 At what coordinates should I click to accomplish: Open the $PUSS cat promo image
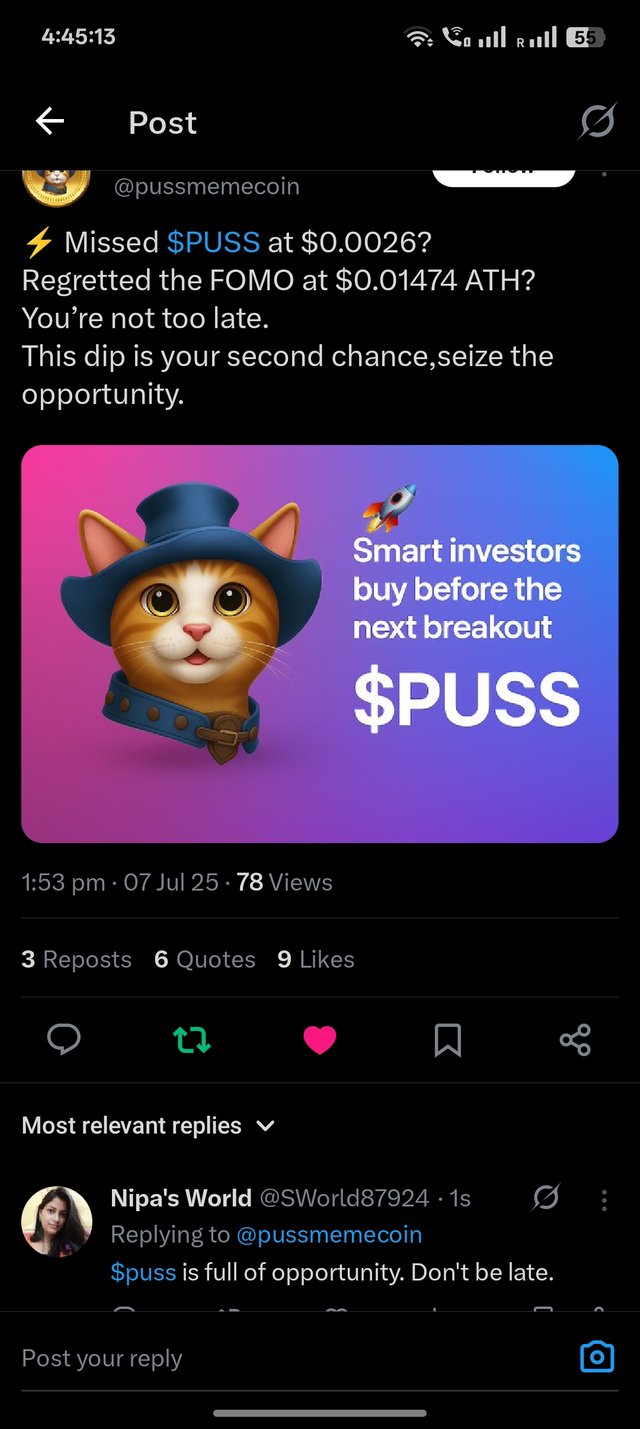pyautogui.click(x=319, y=643)
